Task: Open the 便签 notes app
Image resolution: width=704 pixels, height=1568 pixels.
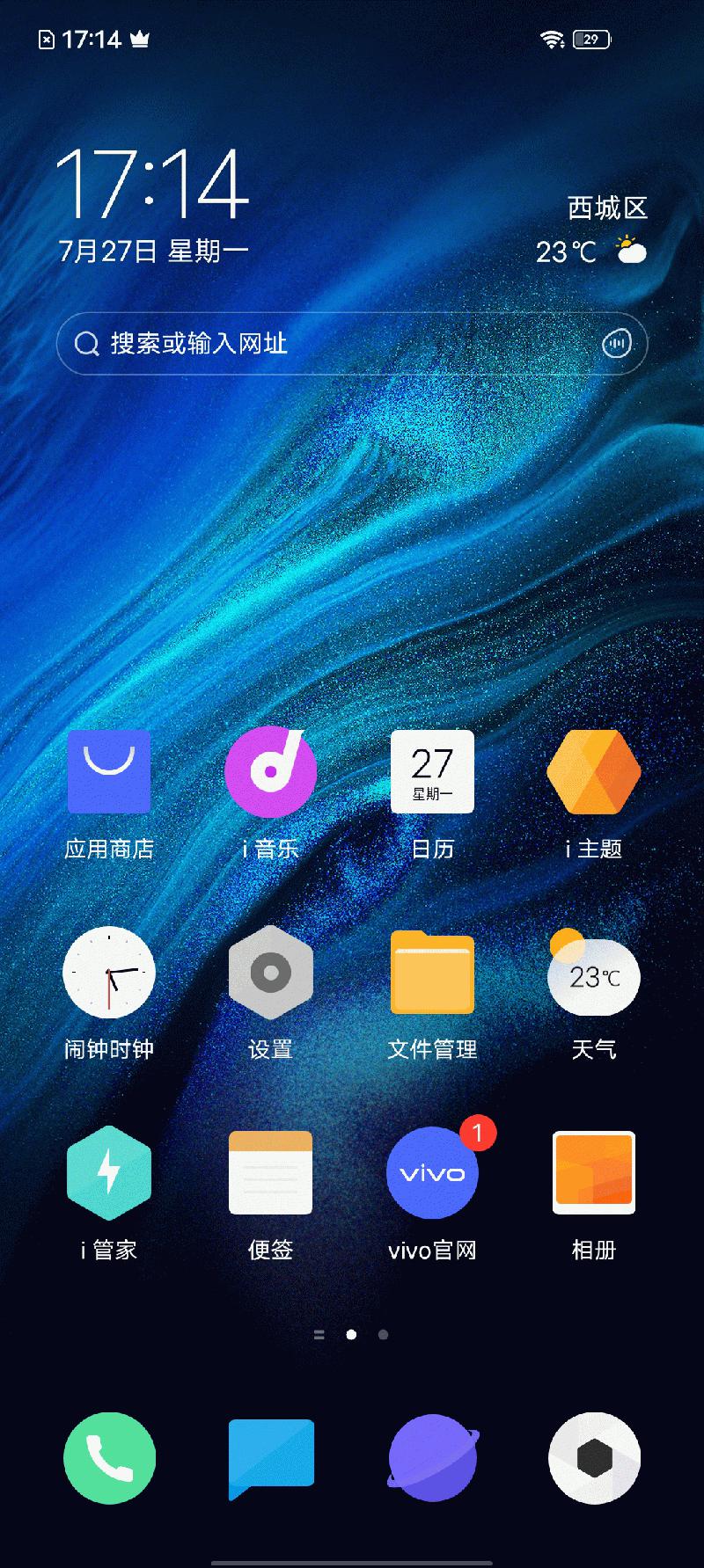Action: click(x=270, y=1173)
